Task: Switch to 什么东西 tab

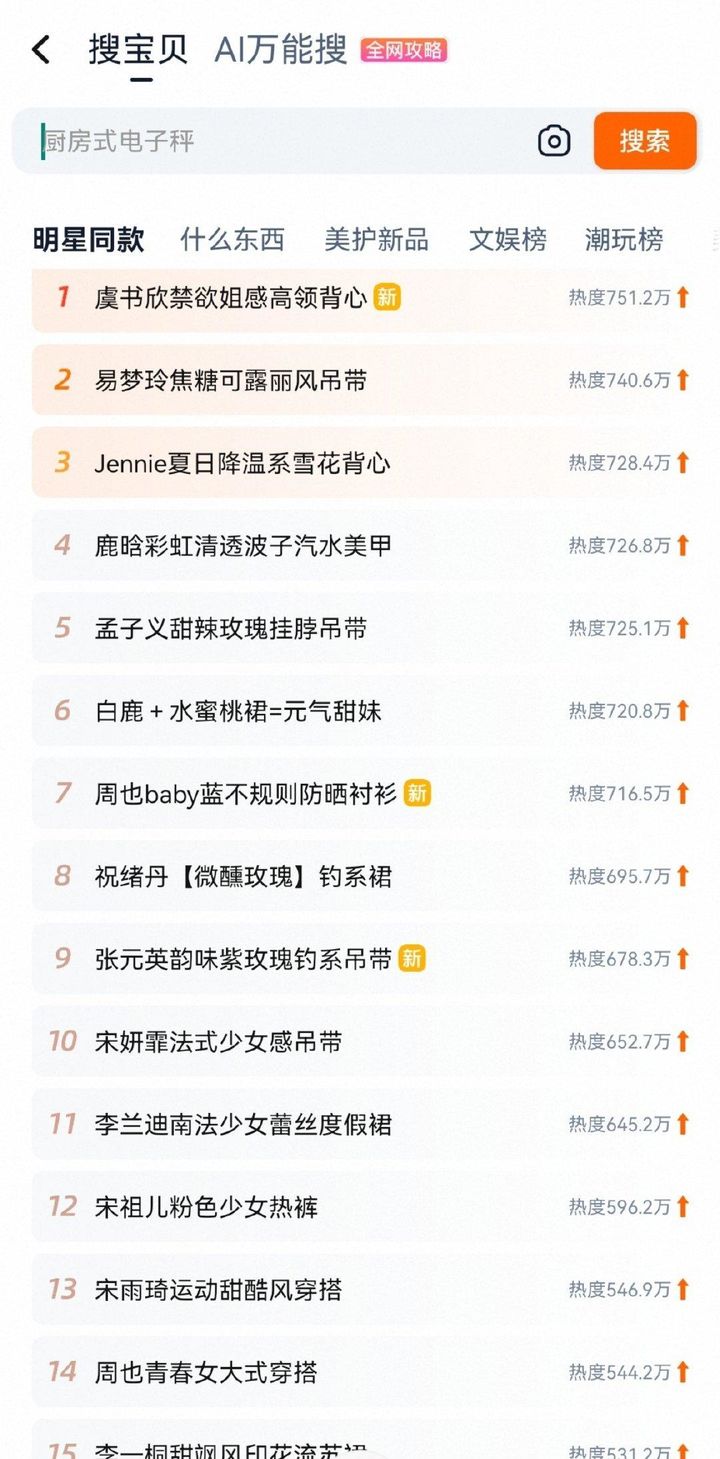Action: click(x=232, y=239)
